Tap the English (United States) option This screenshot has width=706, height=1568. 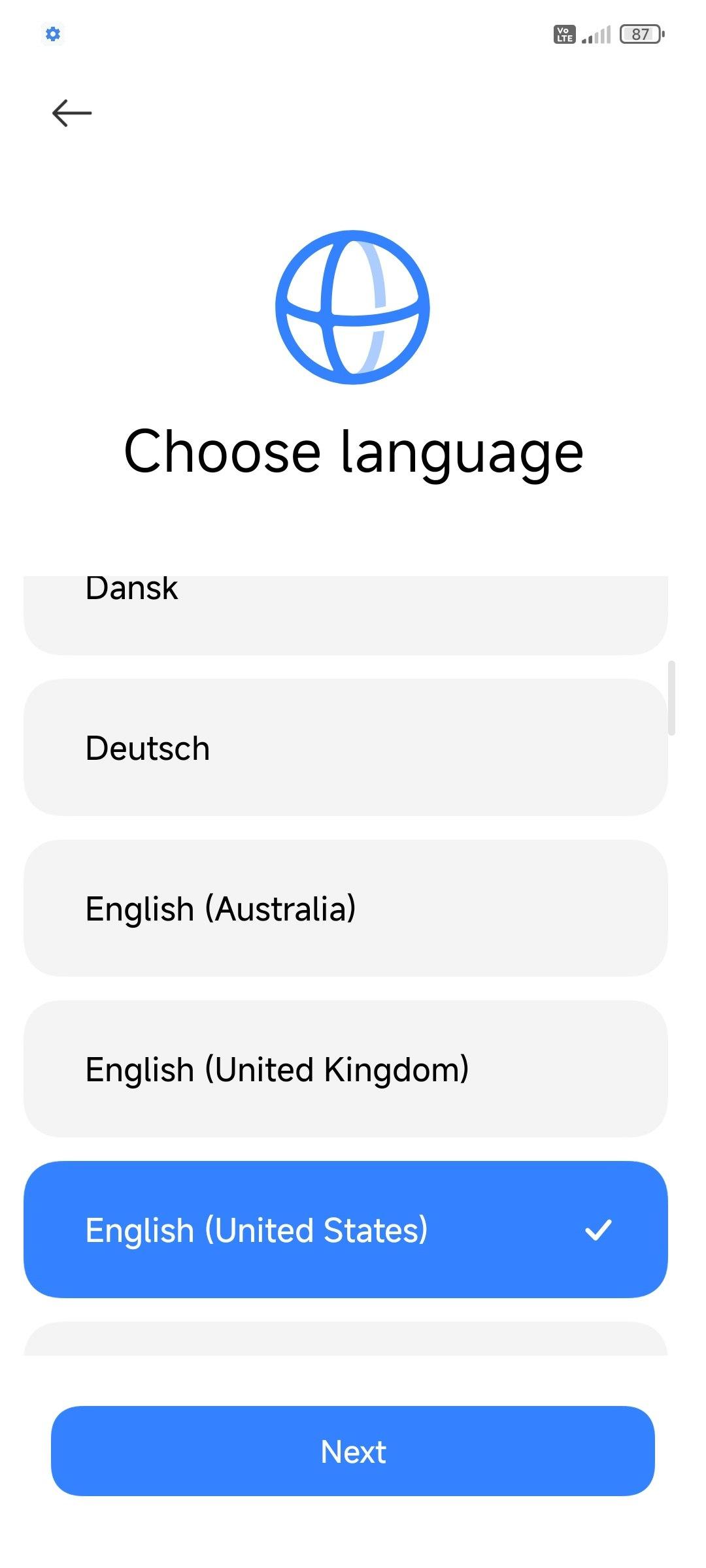point(345,1230)
